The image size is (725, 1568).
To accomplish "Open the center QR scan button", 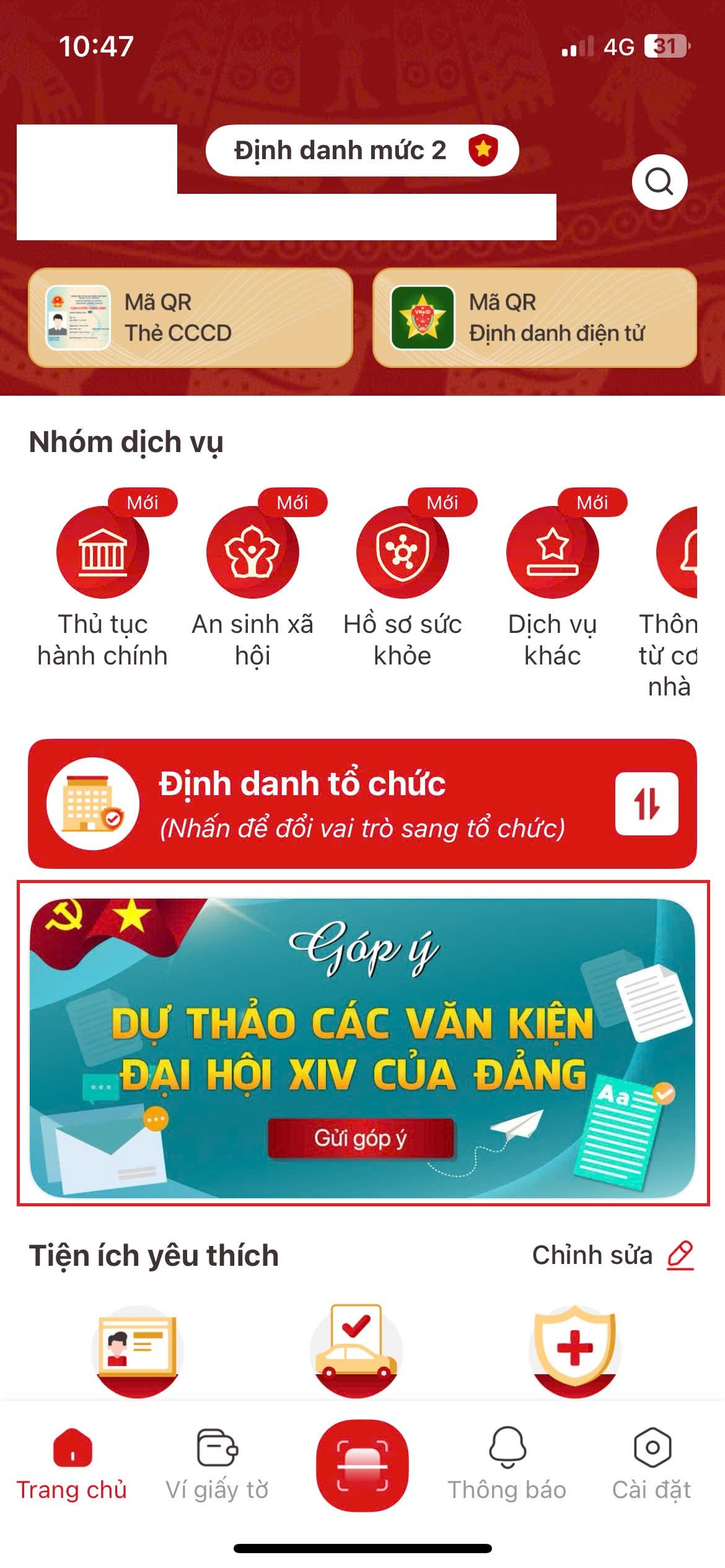I will (362, 1465).
